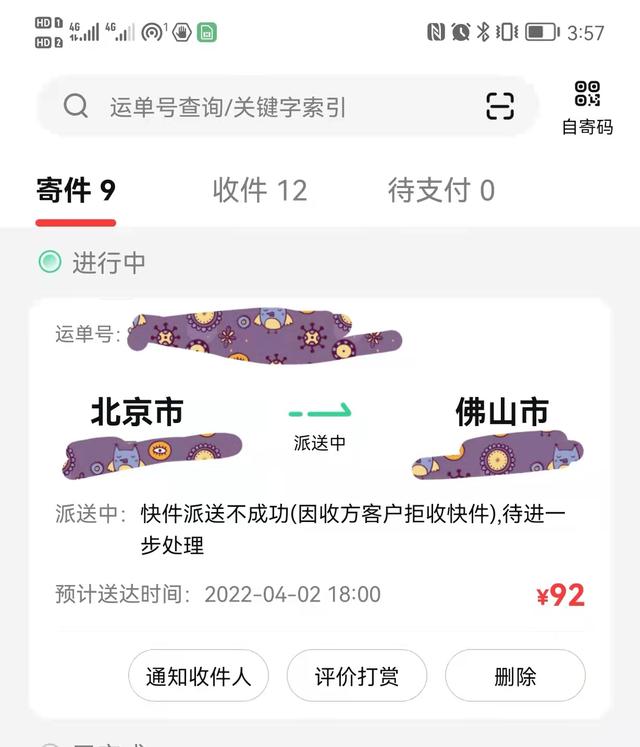Select the 寄件 9 tab
This screenshot has height=747, width=640.
coord(76,190)
